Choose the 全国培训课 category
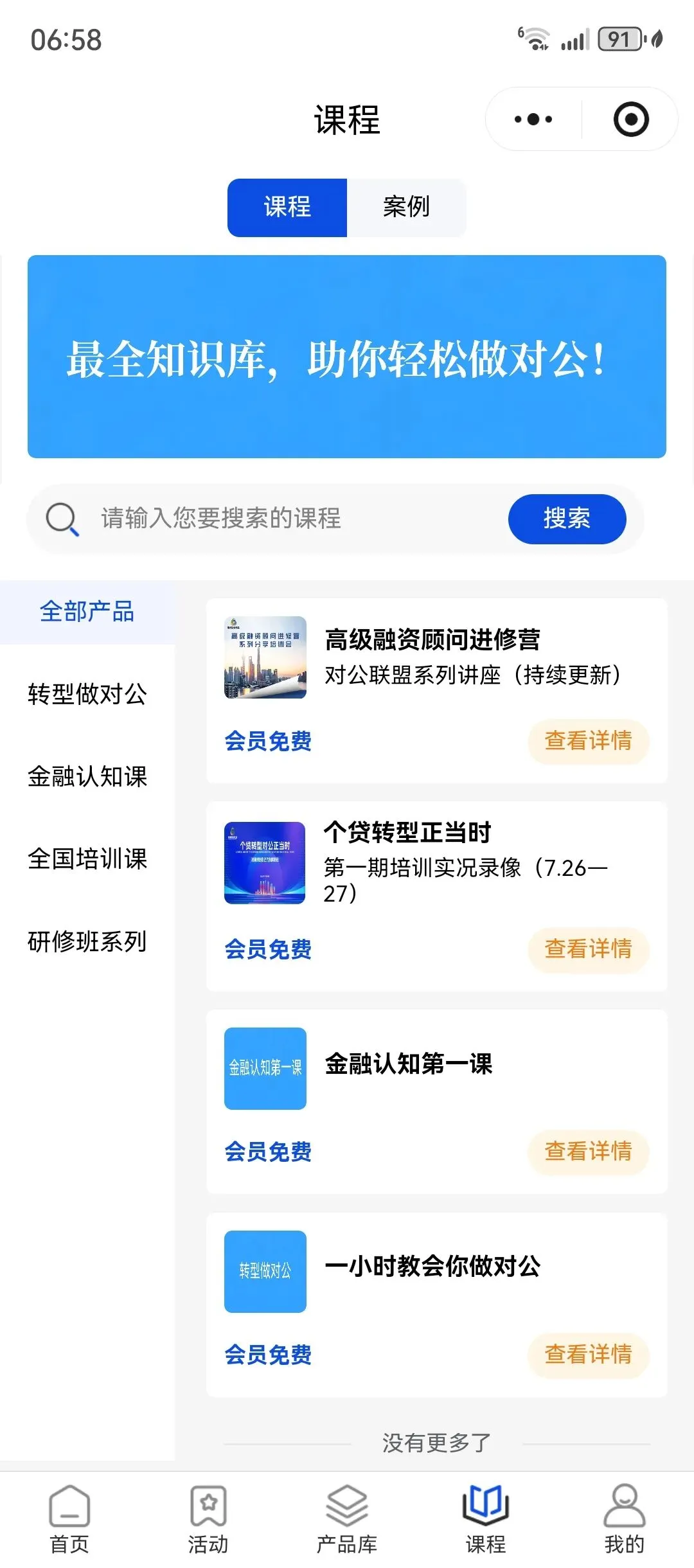The image size is (694, 1568). click(x=87, y=859)
